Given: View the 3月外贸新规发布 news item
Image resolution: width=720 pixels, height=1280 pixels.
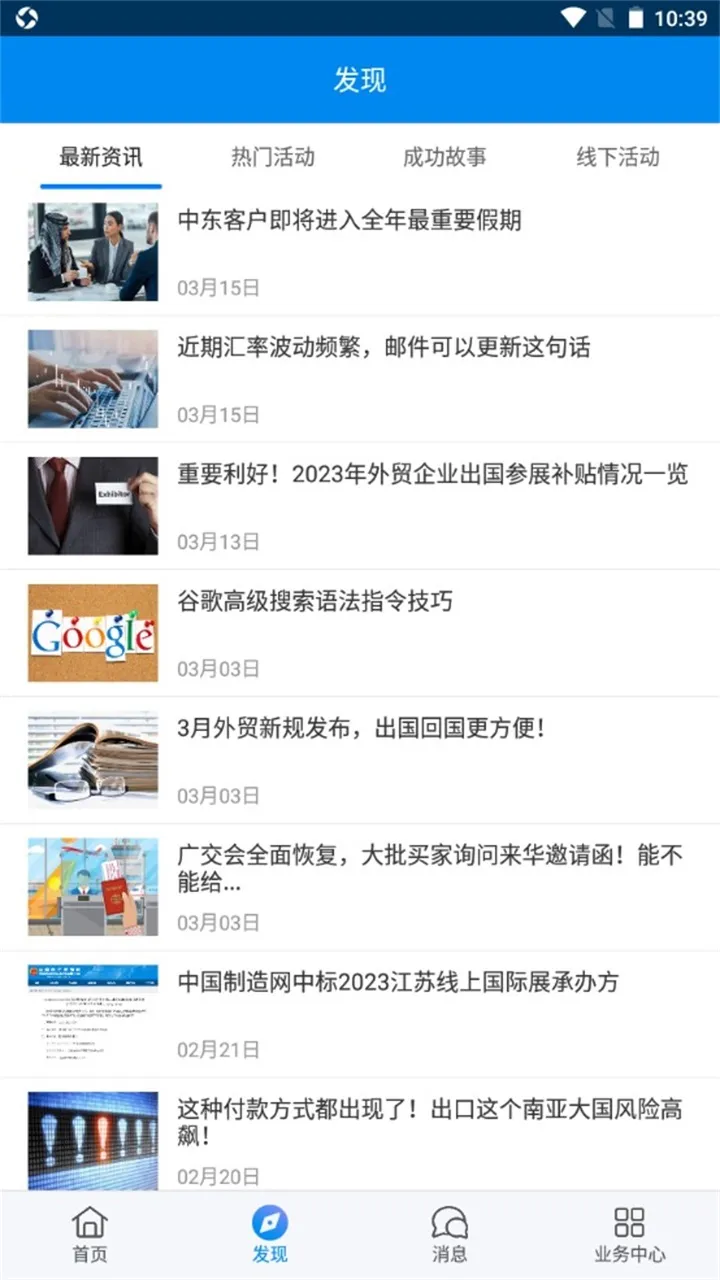Looking at the screenshot, I should (x=361, y=729).
